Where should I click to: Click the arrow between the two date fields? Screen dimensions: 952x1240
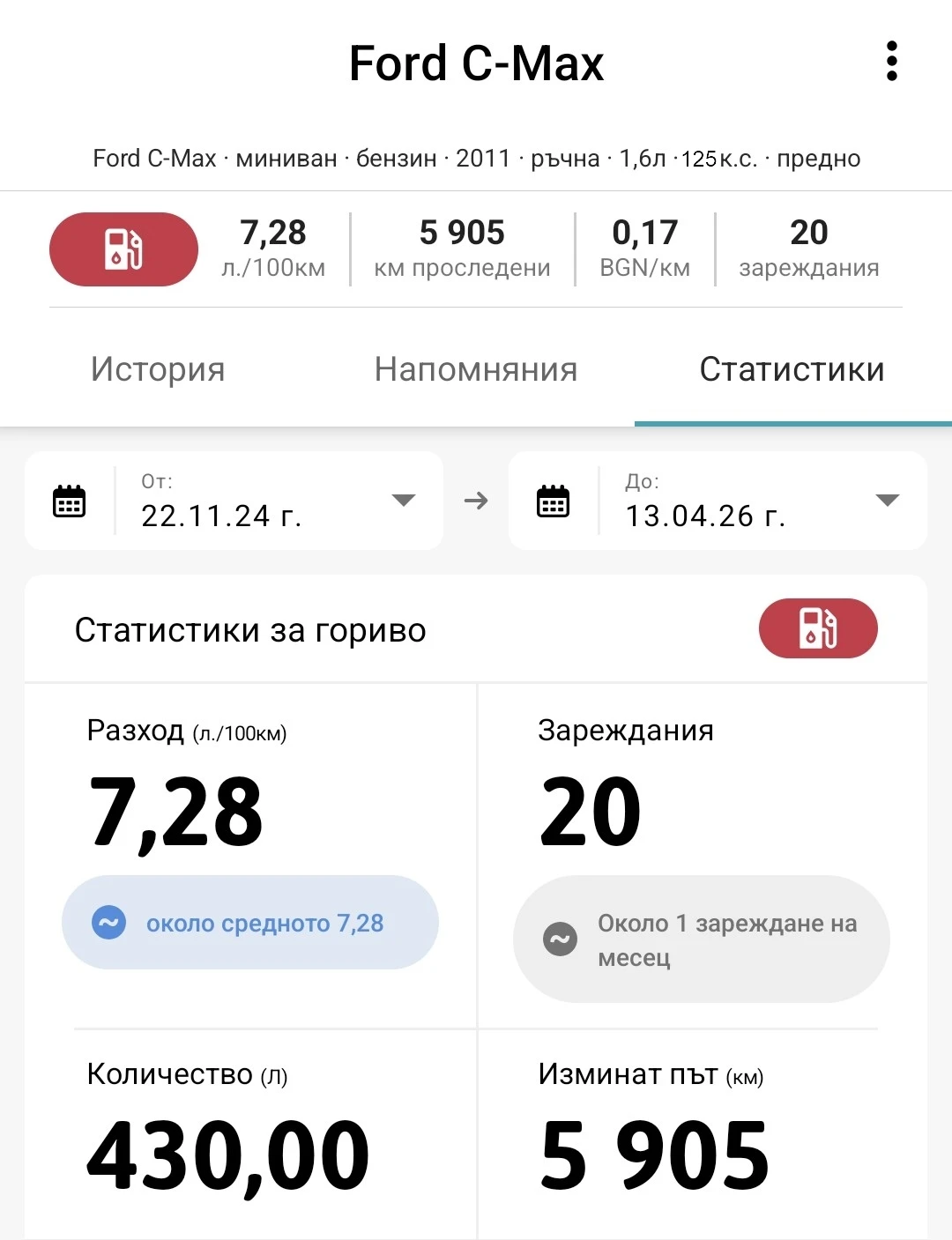point(475,501)
